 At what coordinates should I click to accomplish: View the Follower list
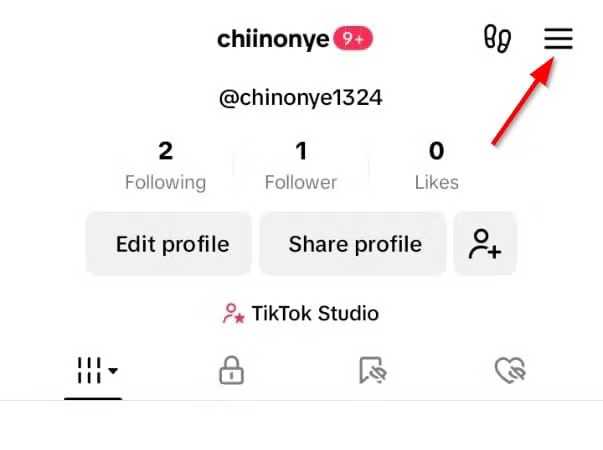(x=300, y=166)
